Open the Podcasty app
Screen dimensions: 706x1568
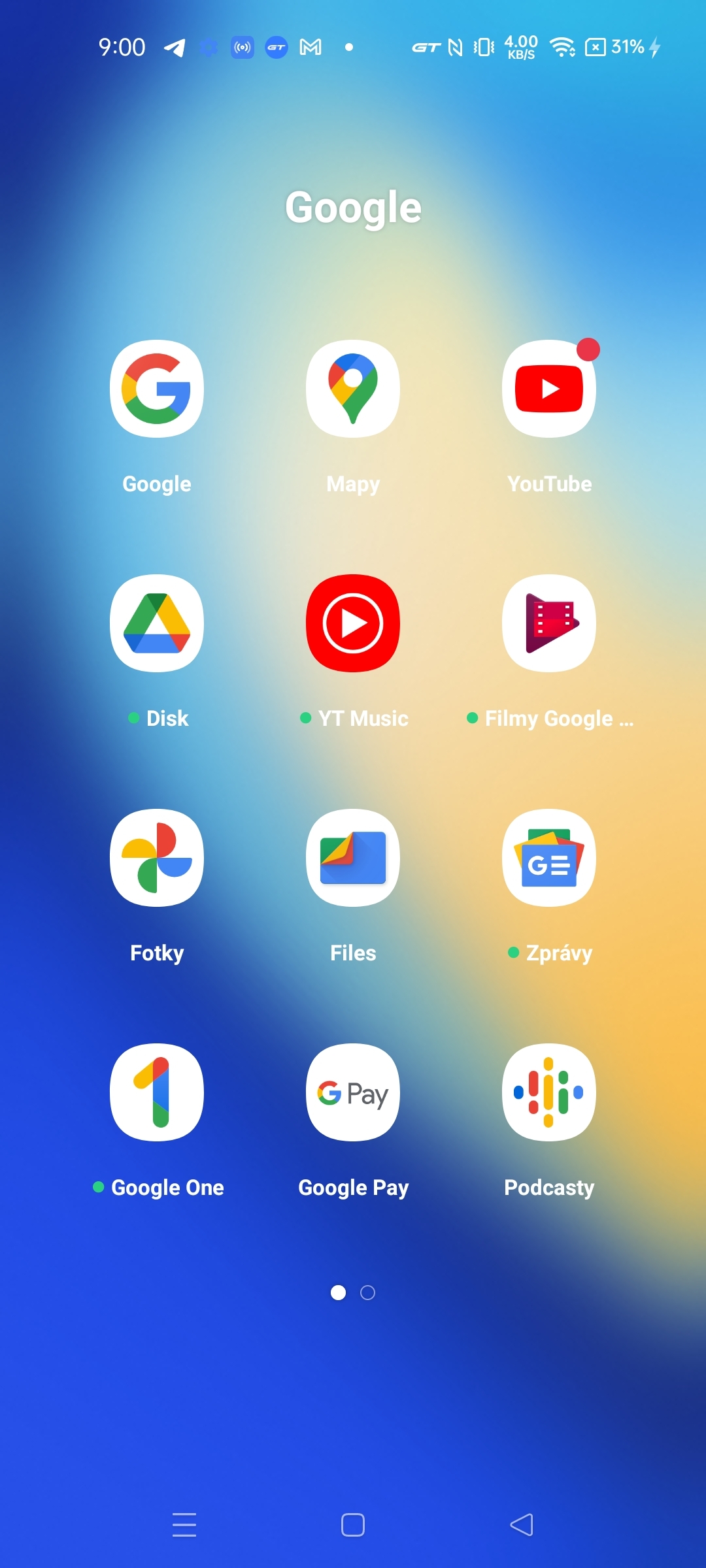tap(549, 1092)
